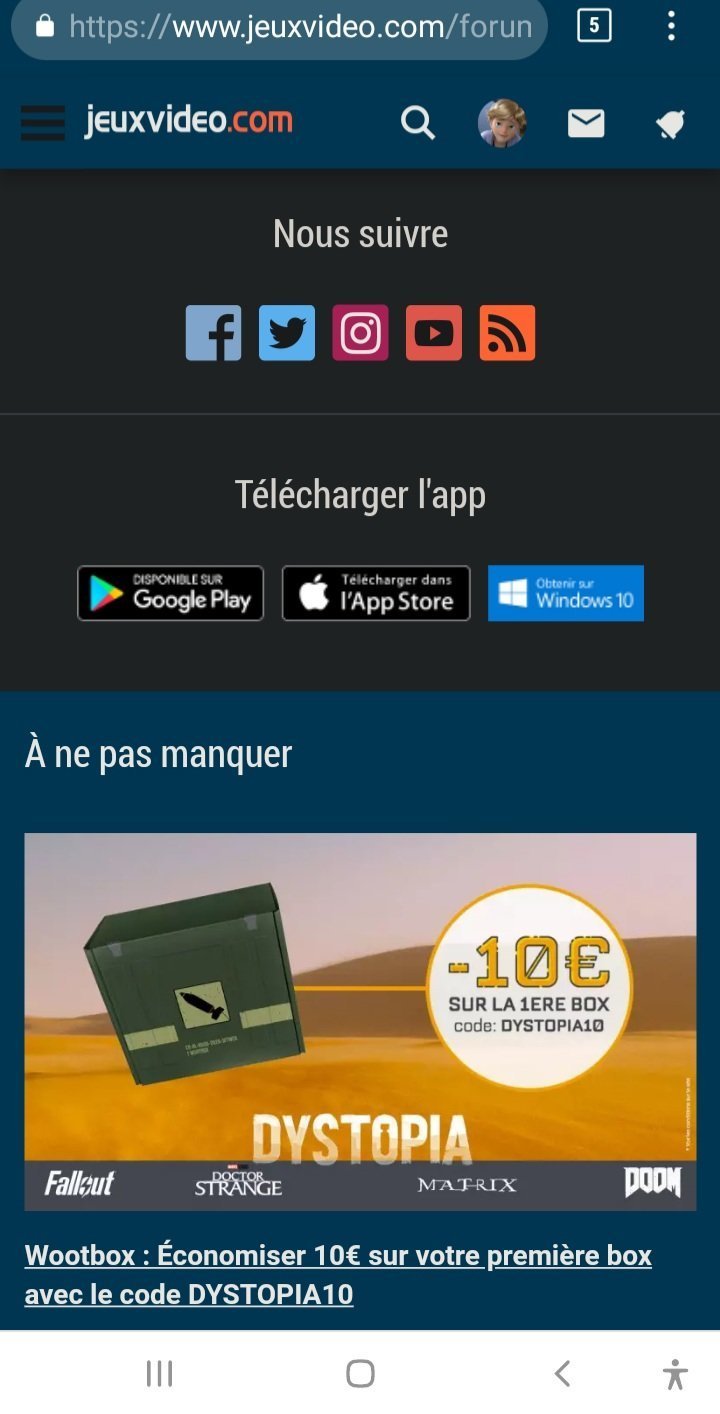Image resolution: width=720 pixels, height=1414 pixels.
Task: Open private messages envelope
Action: click(x=586, y=123)
